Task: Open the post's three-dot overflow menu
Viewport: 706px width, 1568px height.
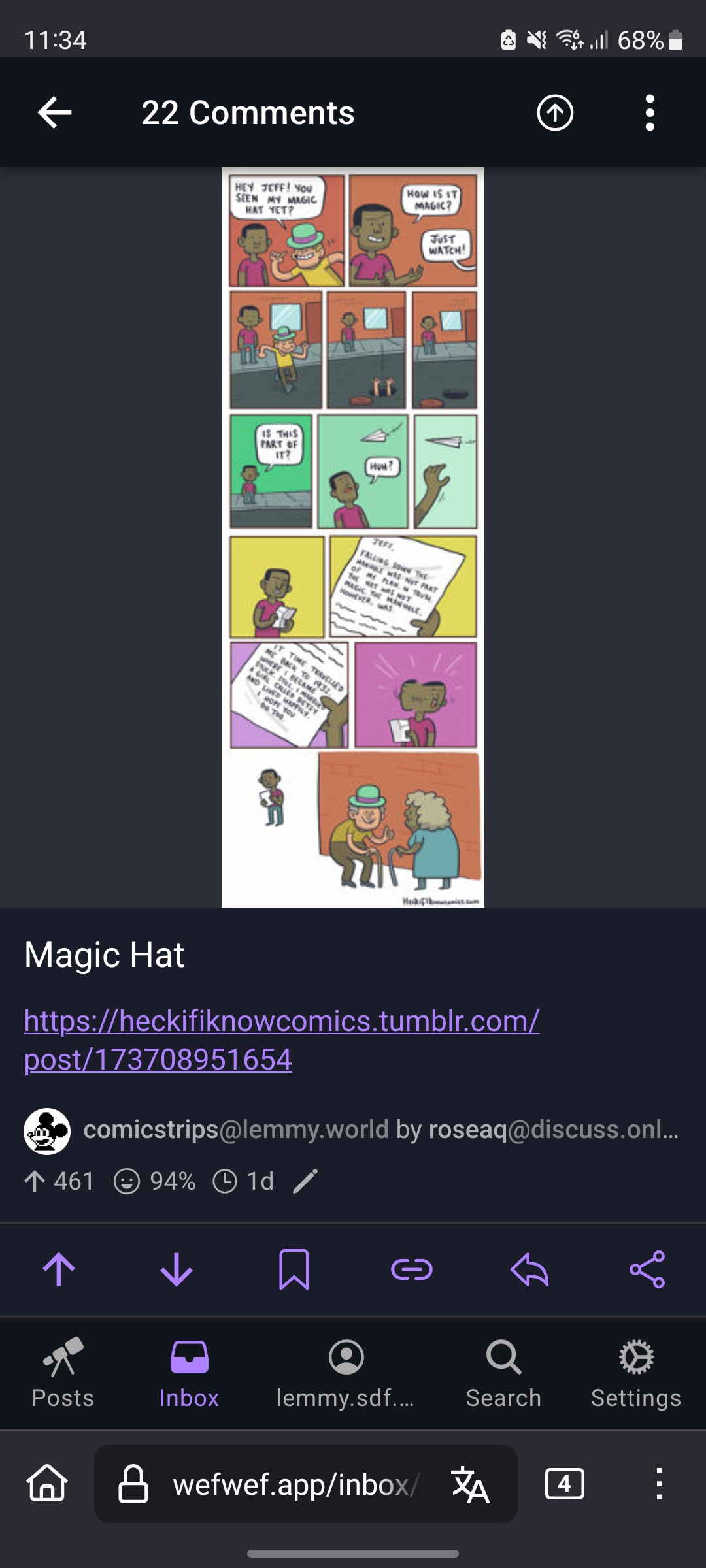Action: click(650, 112)
